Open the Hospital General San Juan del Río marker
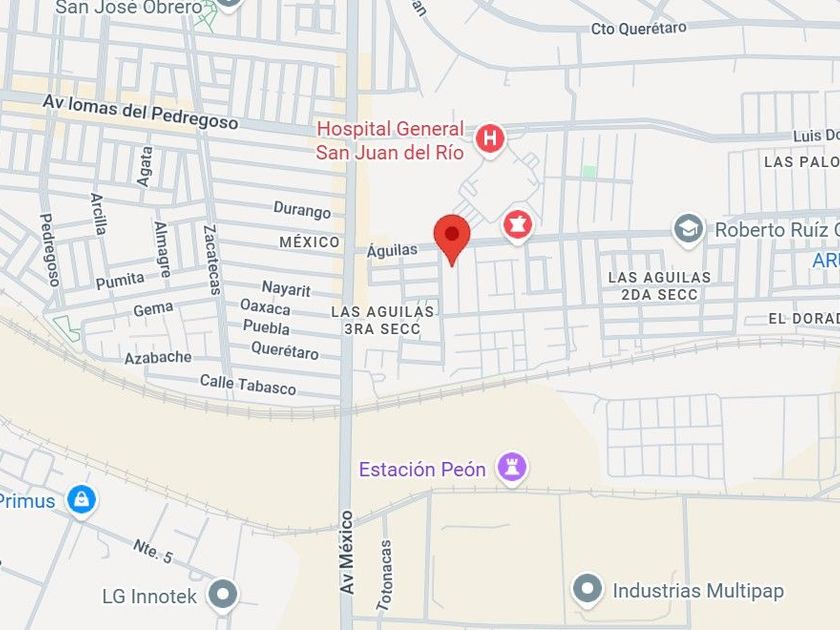This screenshot has width=840, height=630. point(490,140)
